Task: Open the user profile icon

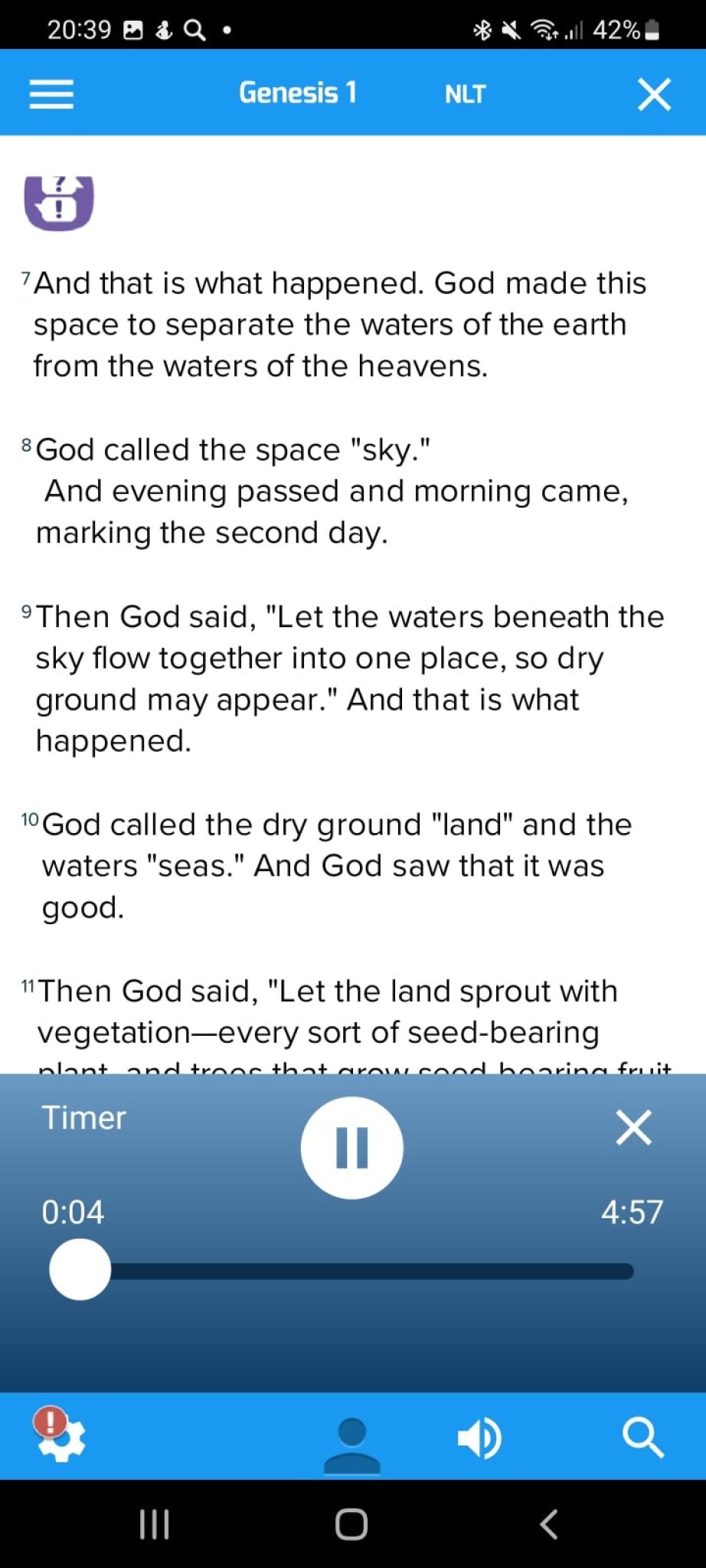Action: (x=351, y=1439)
